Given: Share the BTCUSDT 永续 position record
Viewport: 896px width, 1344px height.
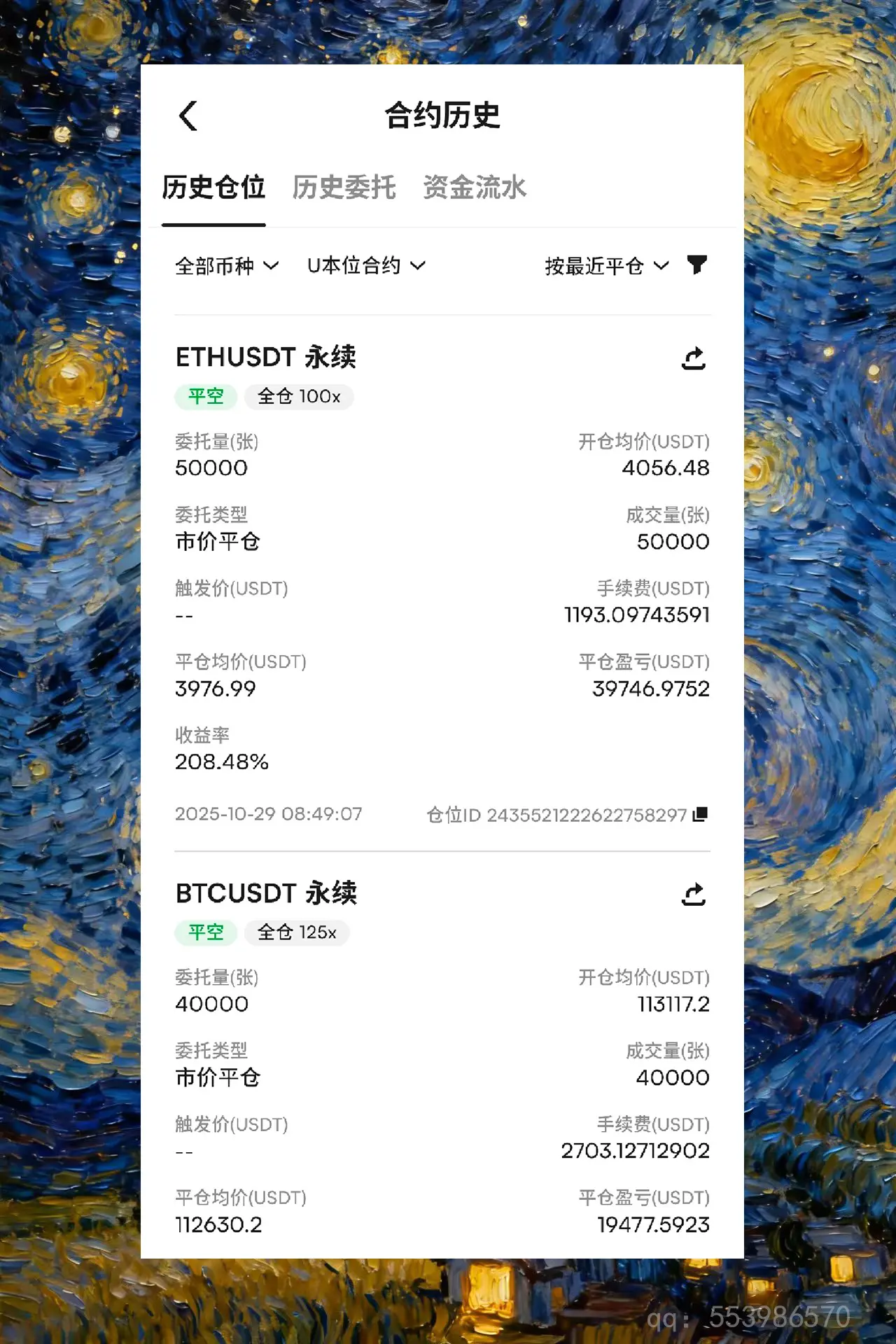Looking at the screenshot, I should coord(692,894).
